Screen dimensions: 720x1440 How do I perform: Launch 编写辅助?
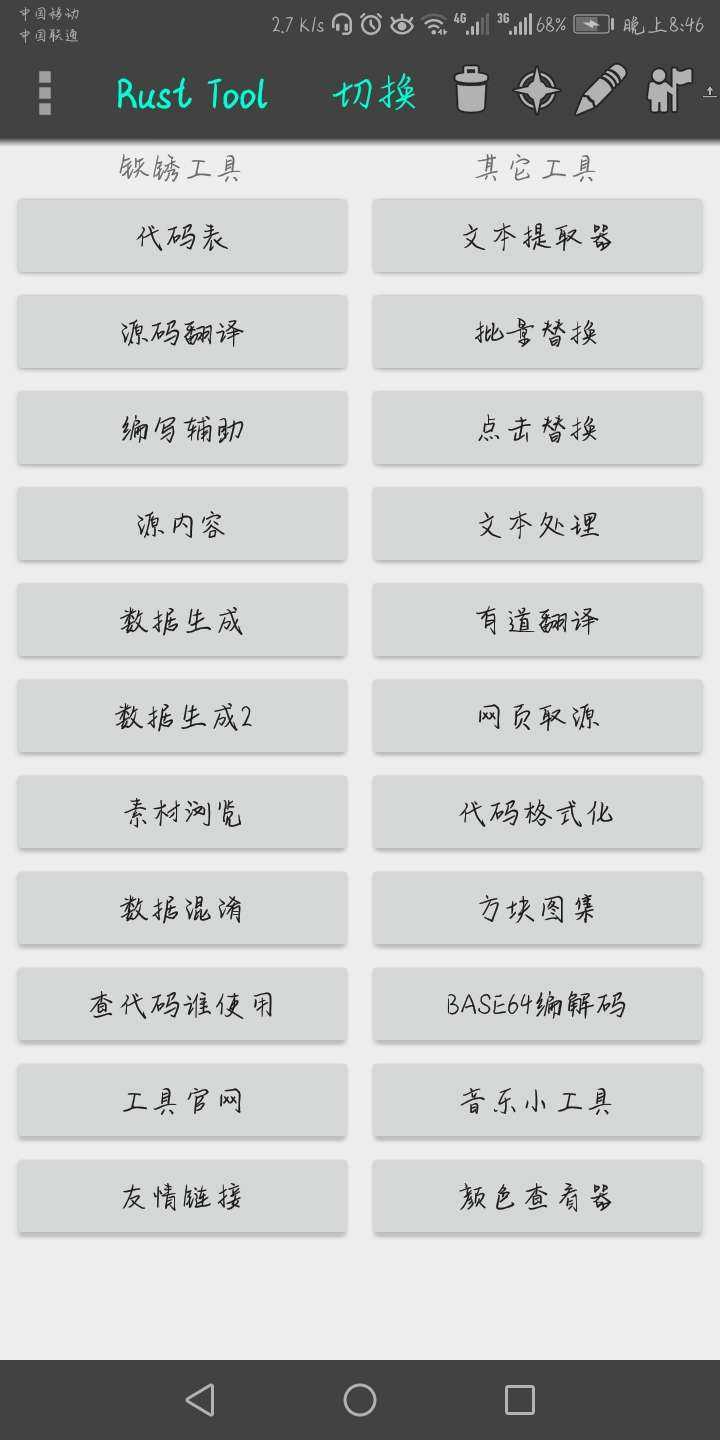tap(182, 427)
